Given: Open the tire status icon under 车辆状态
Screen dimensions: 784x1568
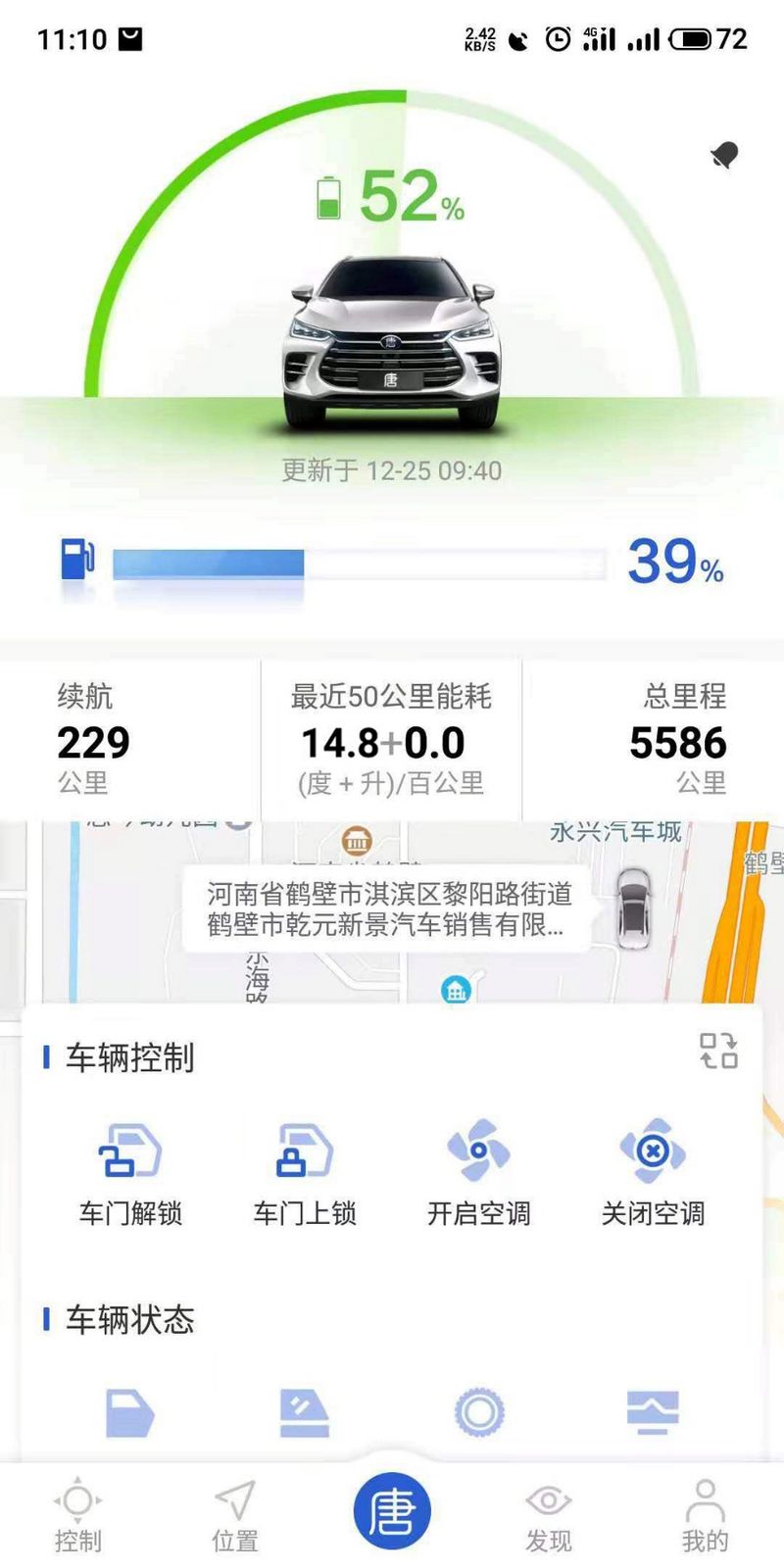Looking at the screenshot, I should (478, 1412).
